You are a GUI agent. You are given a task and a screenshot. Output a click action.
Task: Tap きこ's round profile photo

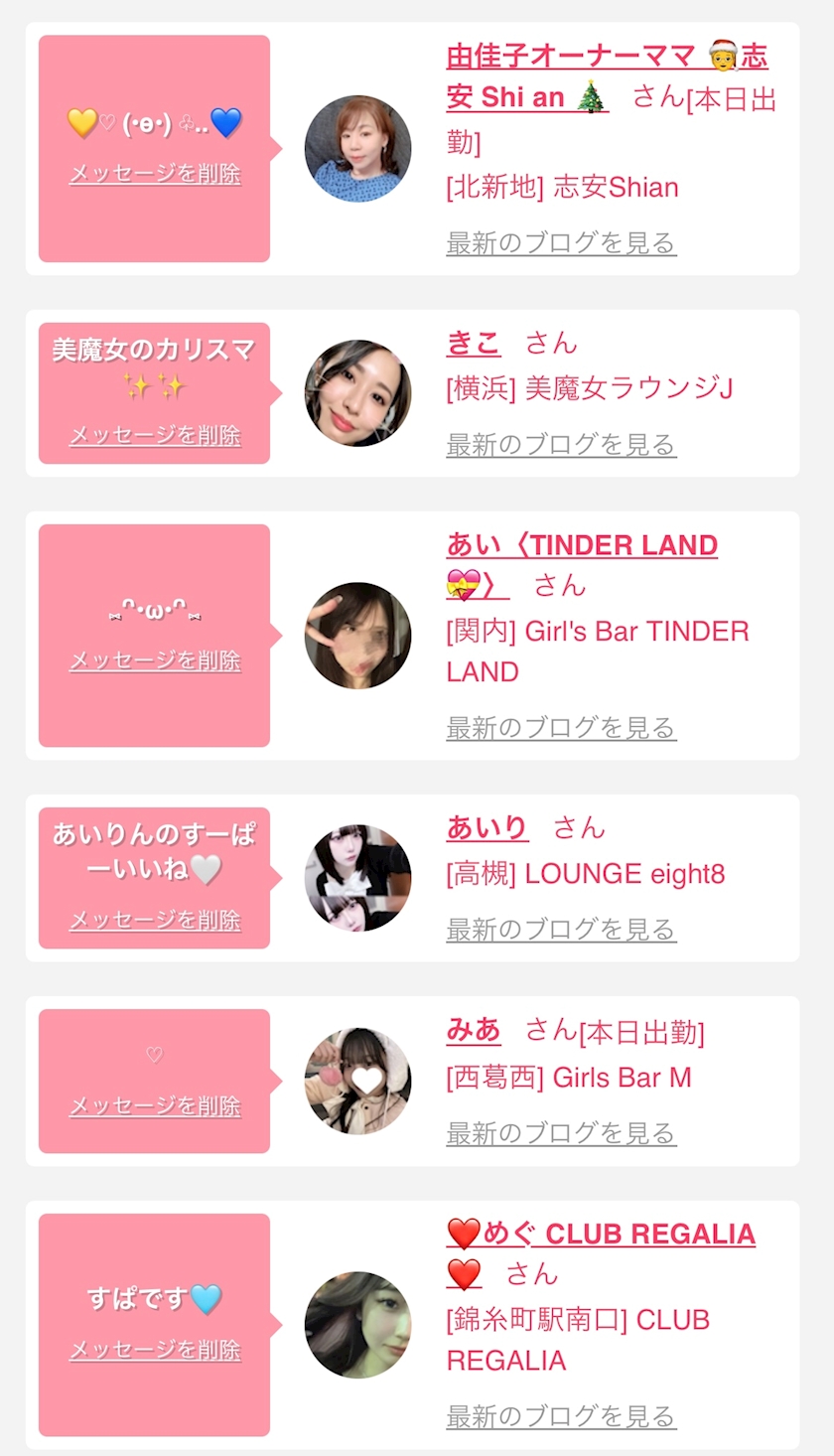[357, 393]
